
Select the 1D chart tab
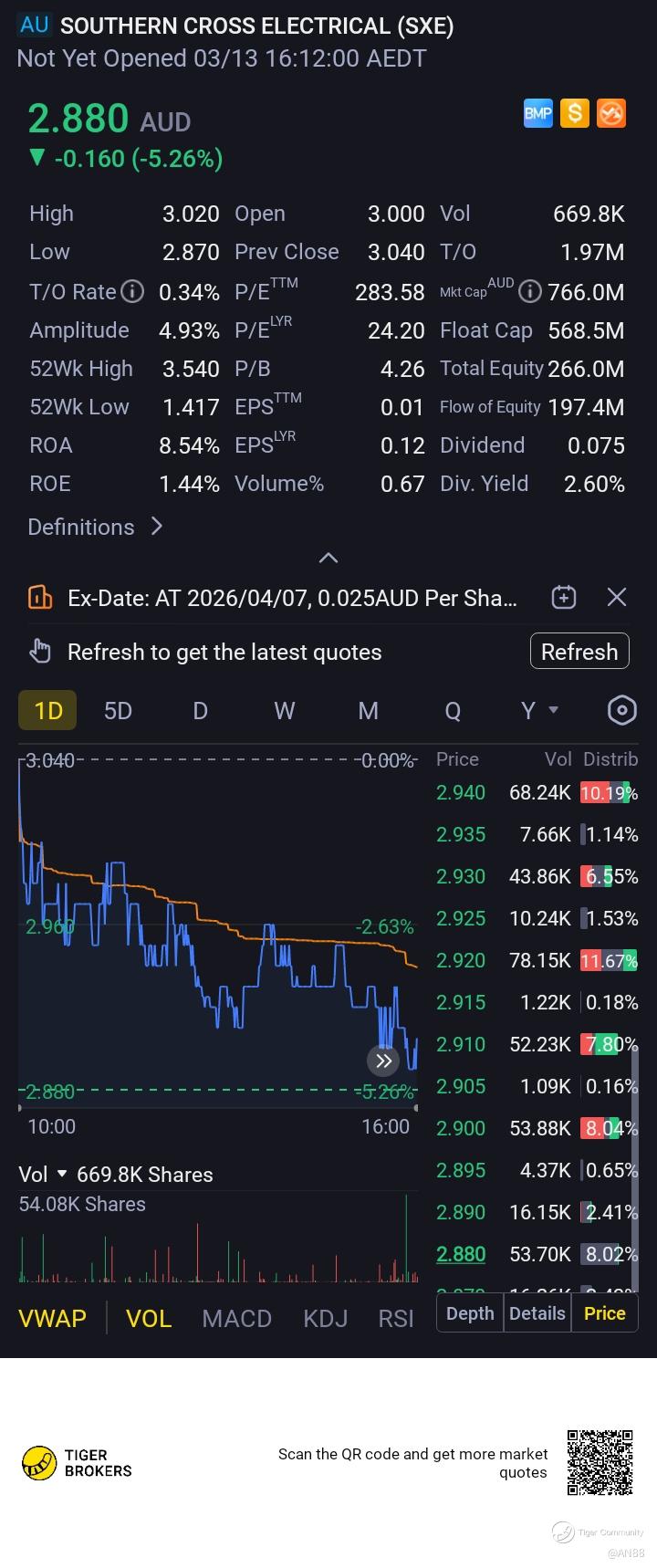pos(47,710)
